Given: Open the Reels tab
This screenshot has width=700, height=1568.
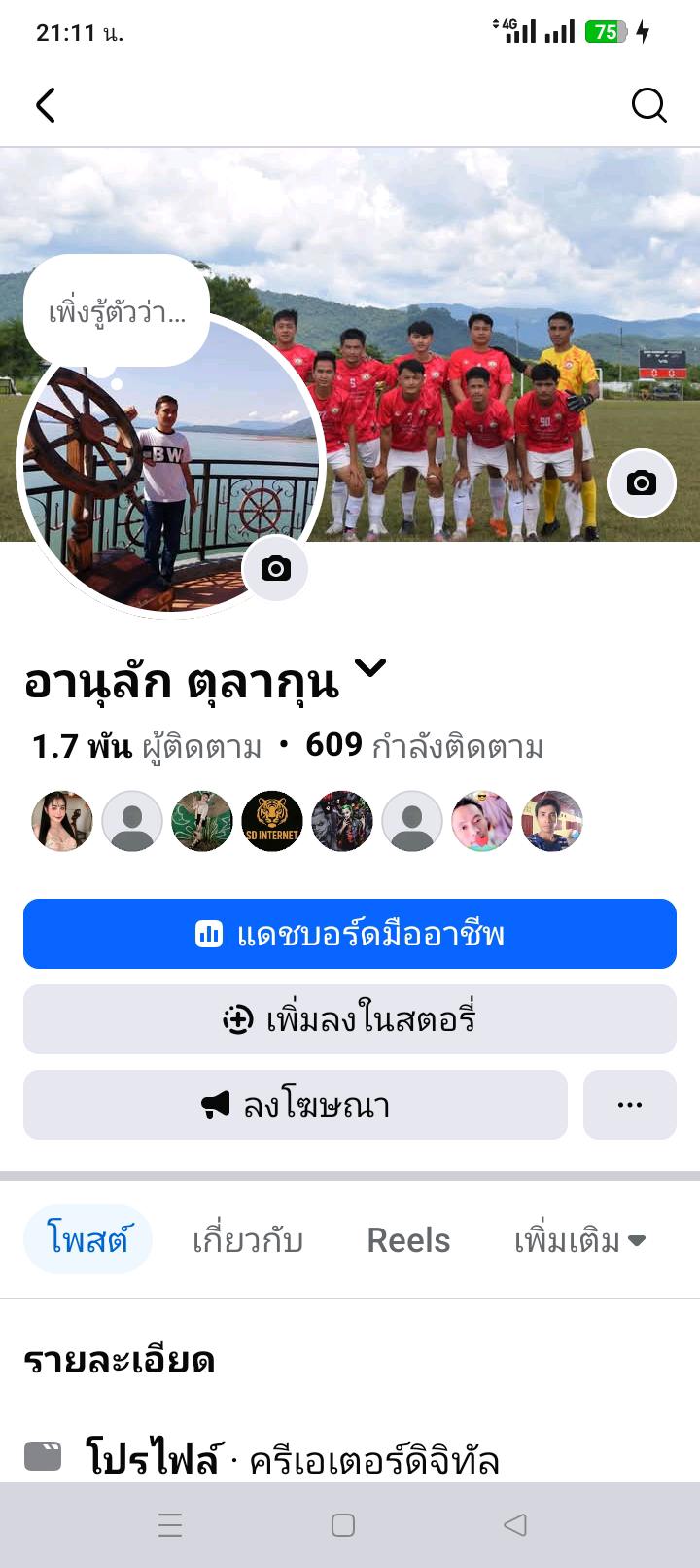Looking at the screenshot, I should pos(408,1240).
